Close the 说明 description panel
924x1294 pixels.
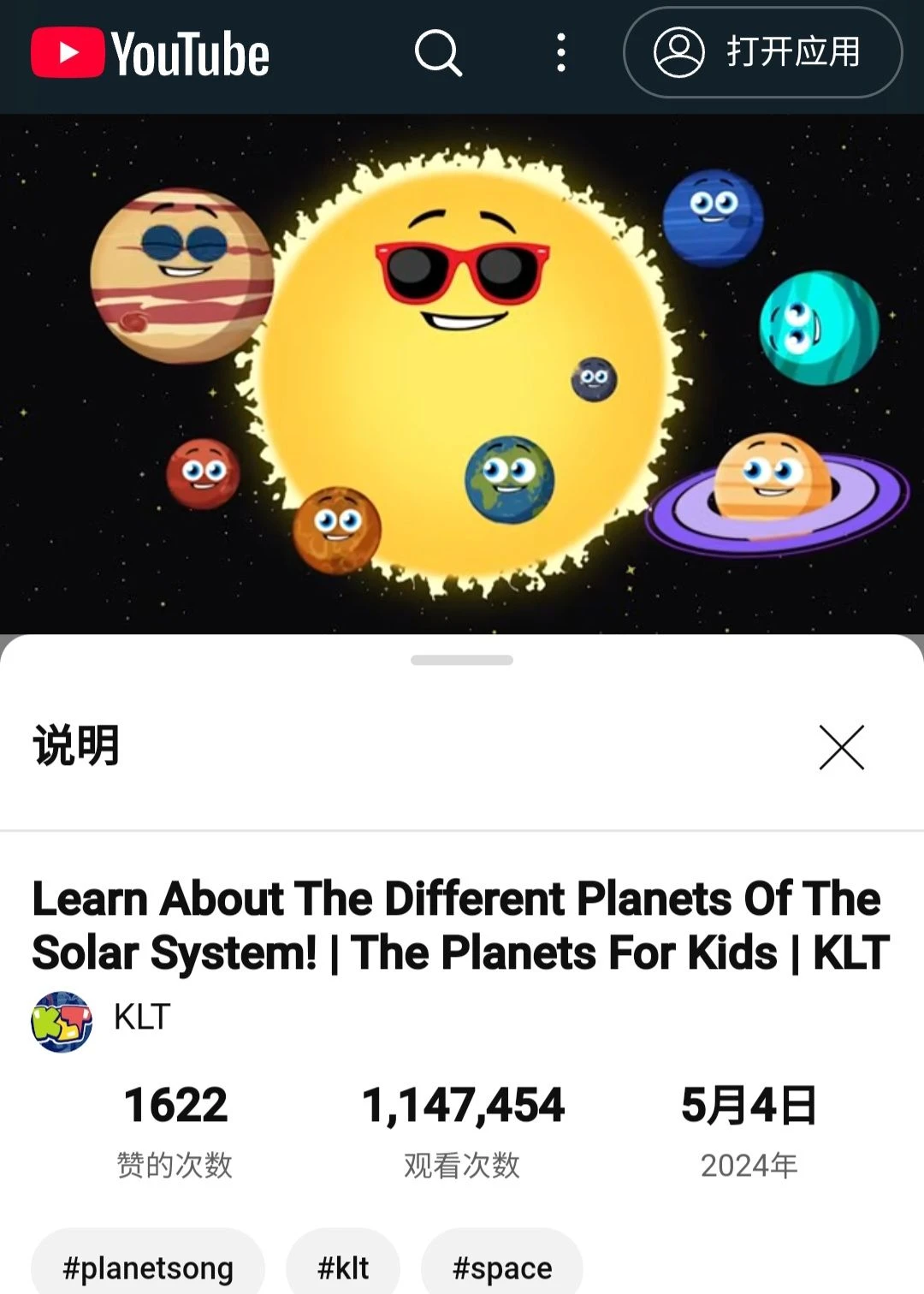pos(841,747)
